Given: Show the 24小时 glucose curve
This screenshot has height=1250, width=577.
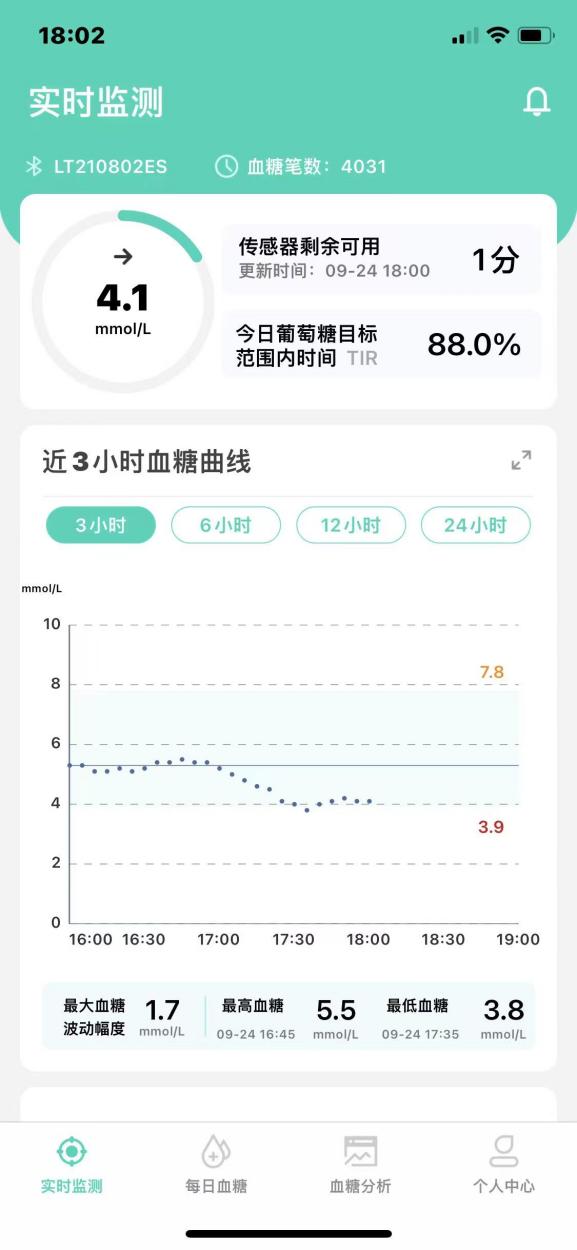Looking at the screenshot, I should point(475,525).
